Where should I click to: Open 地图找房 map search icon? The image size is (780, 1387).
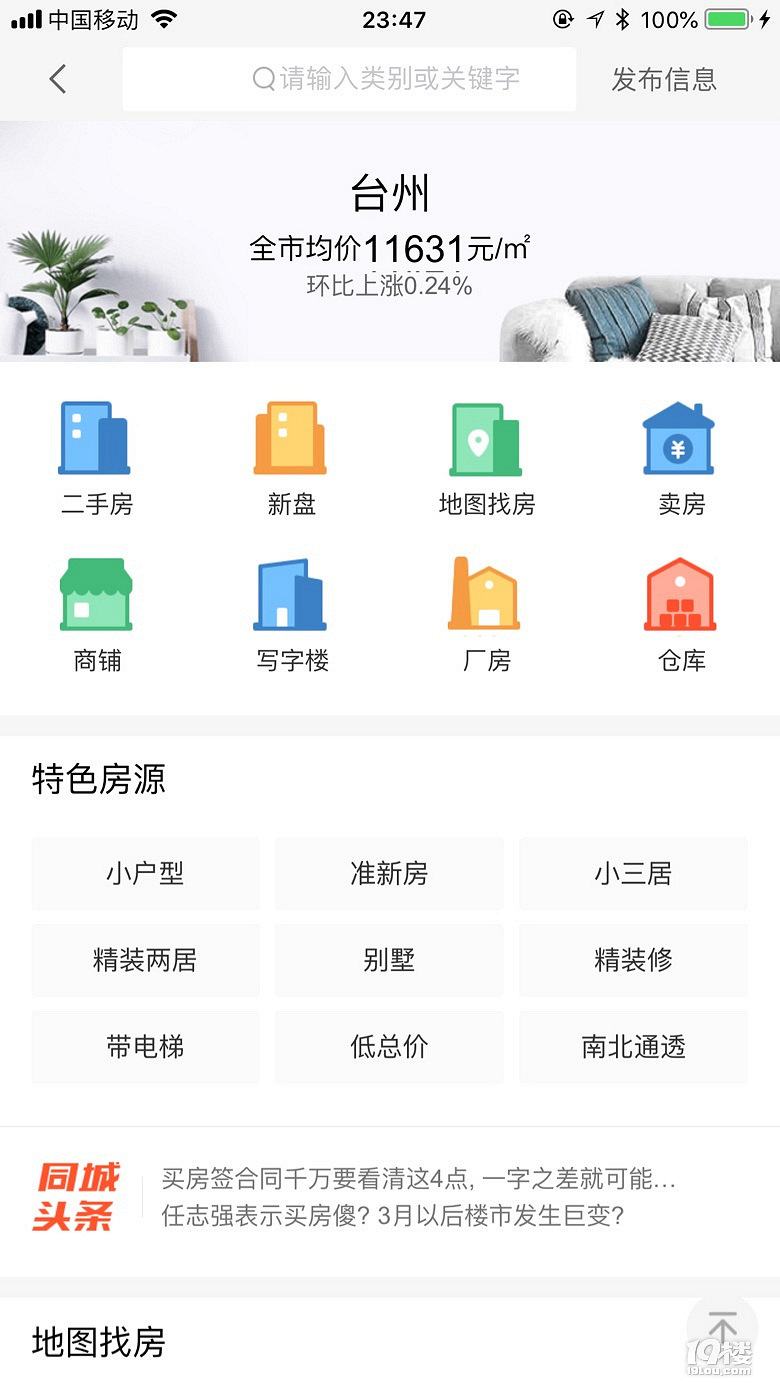(x=486, y=459)
